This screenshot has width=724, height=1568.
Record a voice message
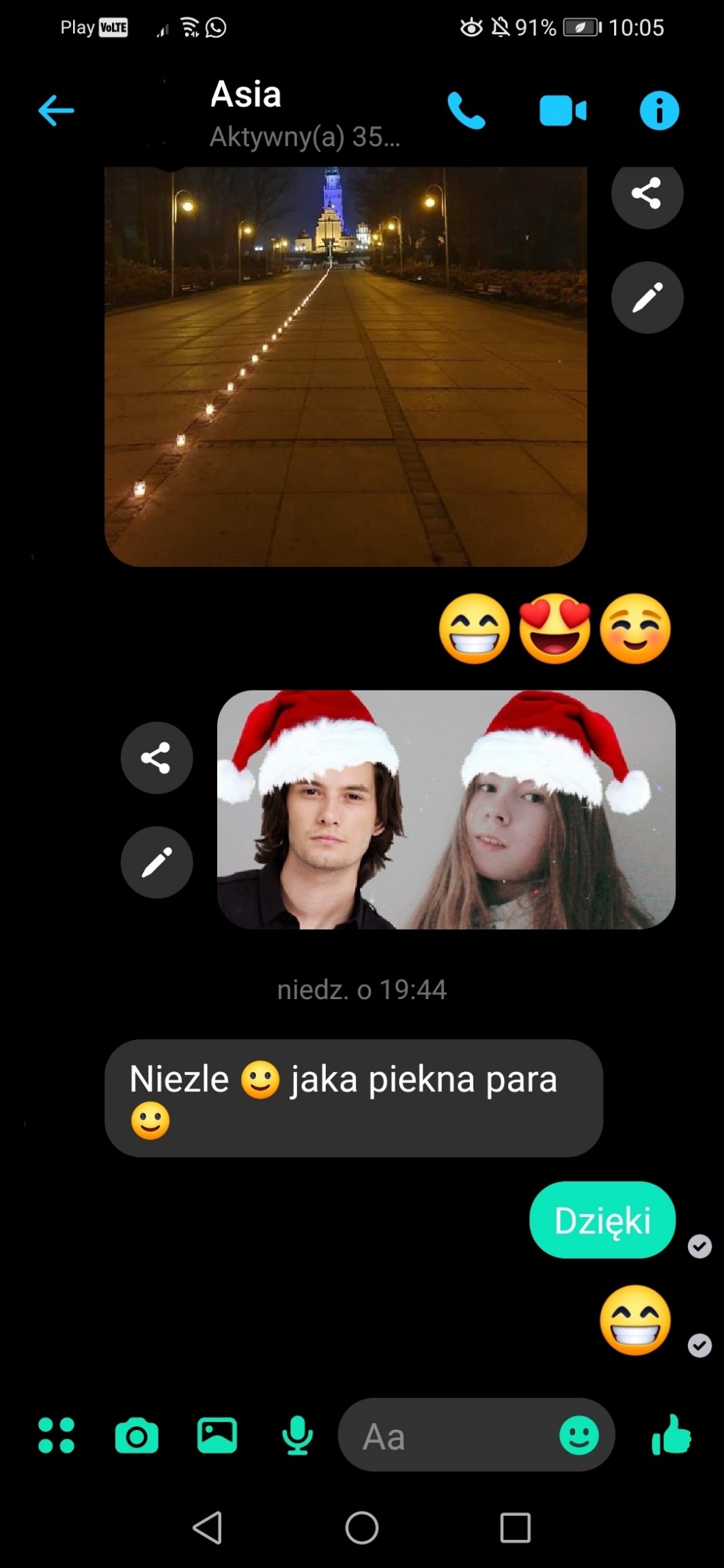point(298,1436)
